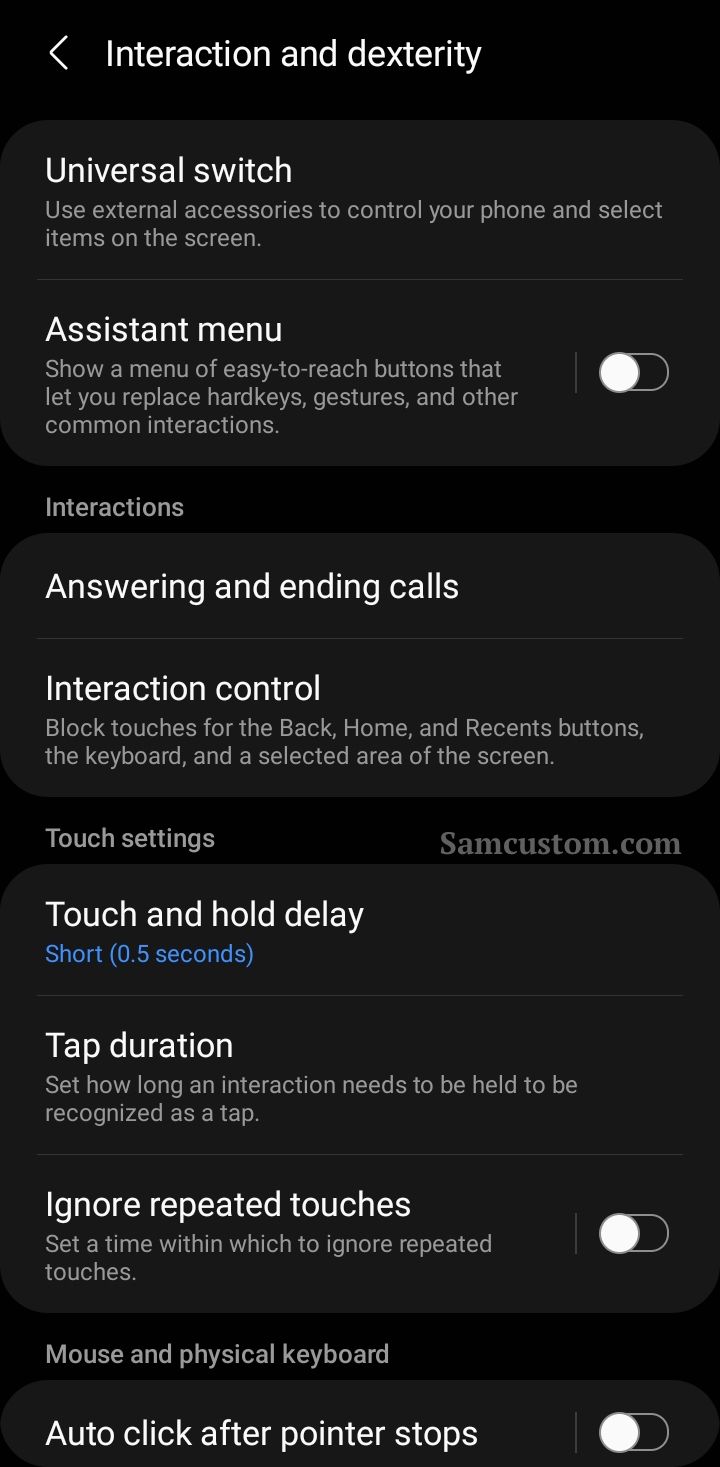720x1467 pixels.
Task: Open Tap duration setting
Action: 360,1075
